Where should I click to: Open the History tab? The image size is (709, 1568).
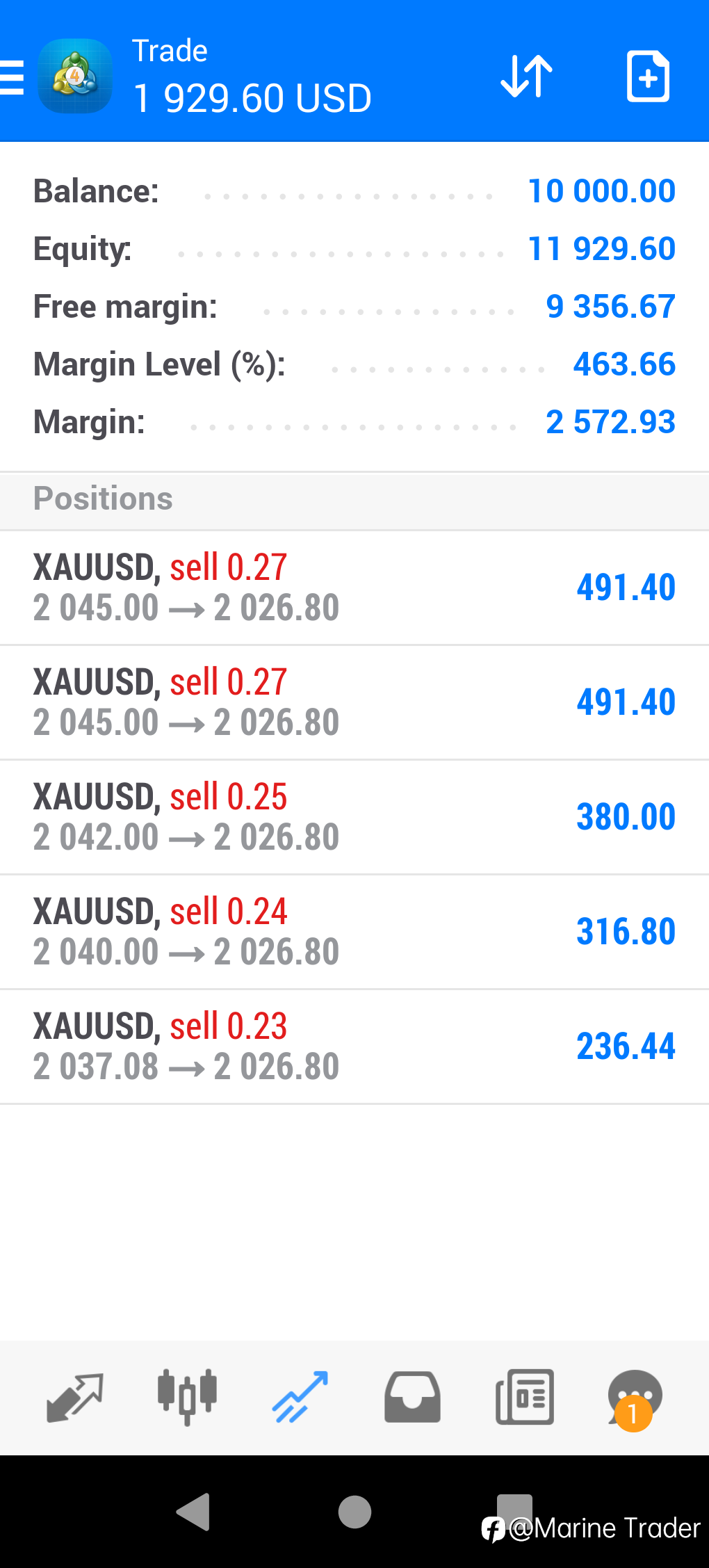point(412,1398)
